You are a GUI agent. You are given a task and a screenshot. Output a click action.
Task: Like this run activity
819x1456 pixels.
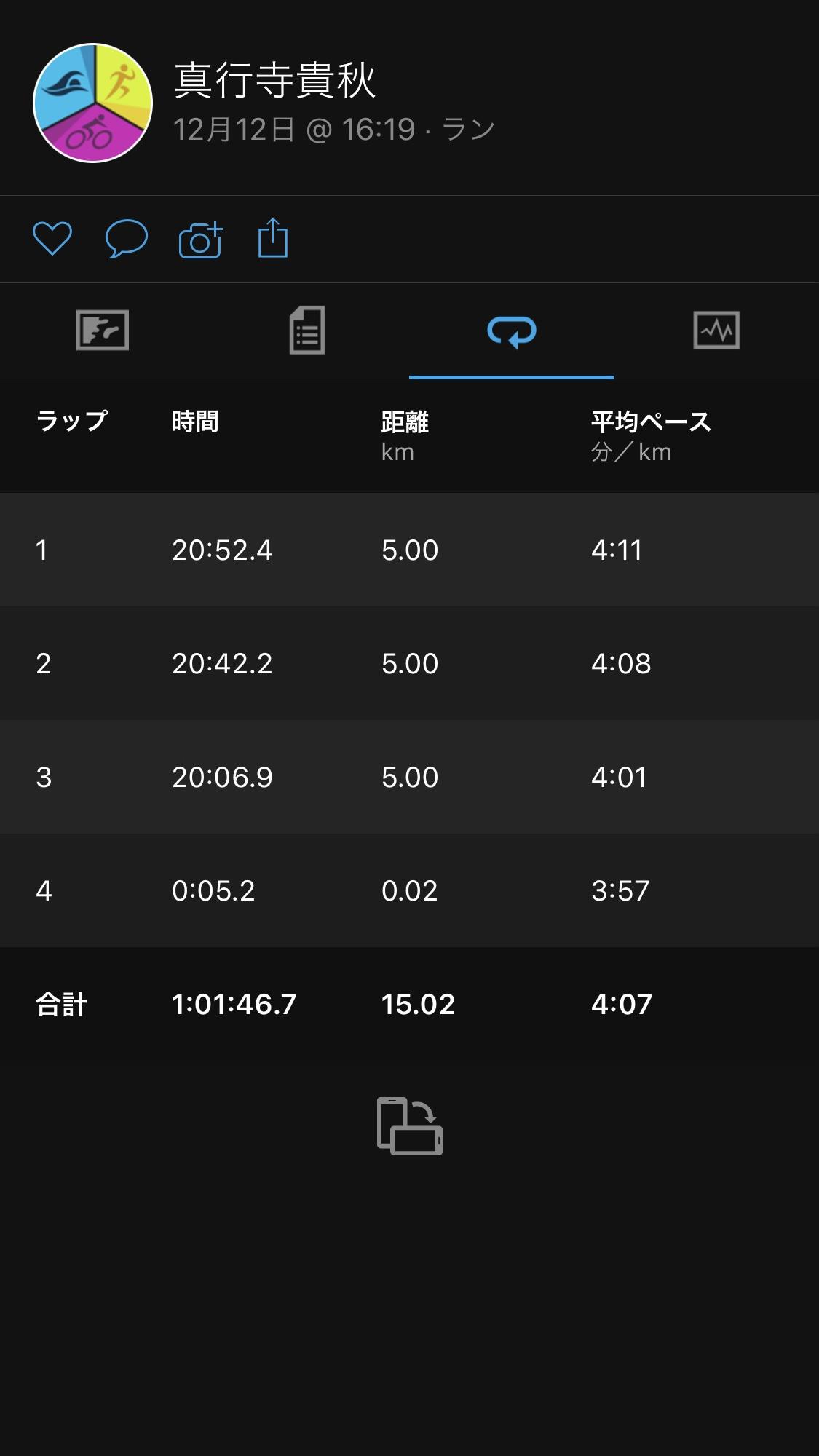[x=52, y=239]
